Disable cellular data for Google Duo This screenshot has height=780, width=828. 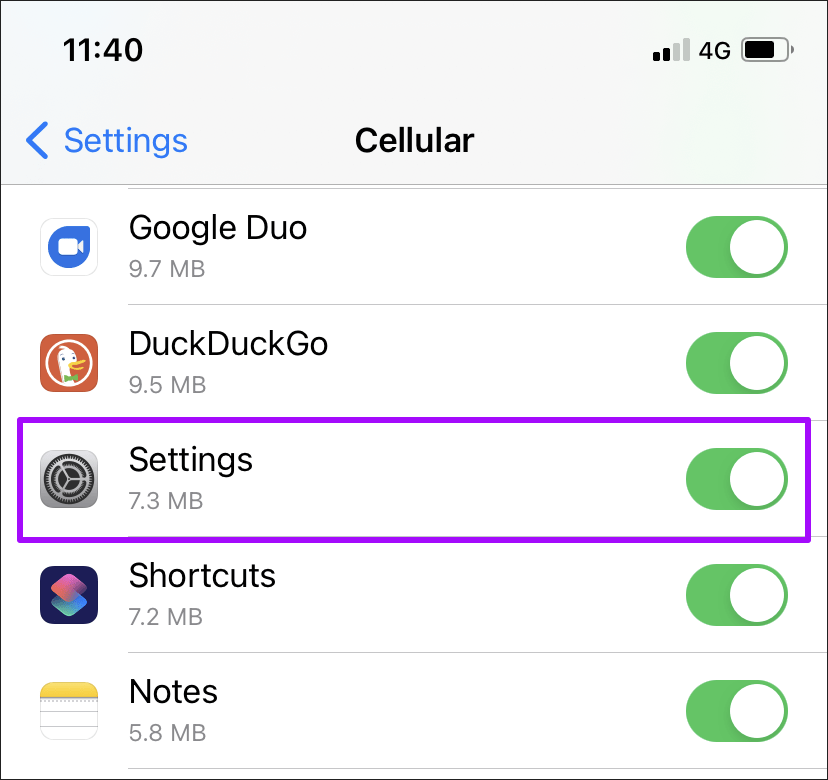736,247
